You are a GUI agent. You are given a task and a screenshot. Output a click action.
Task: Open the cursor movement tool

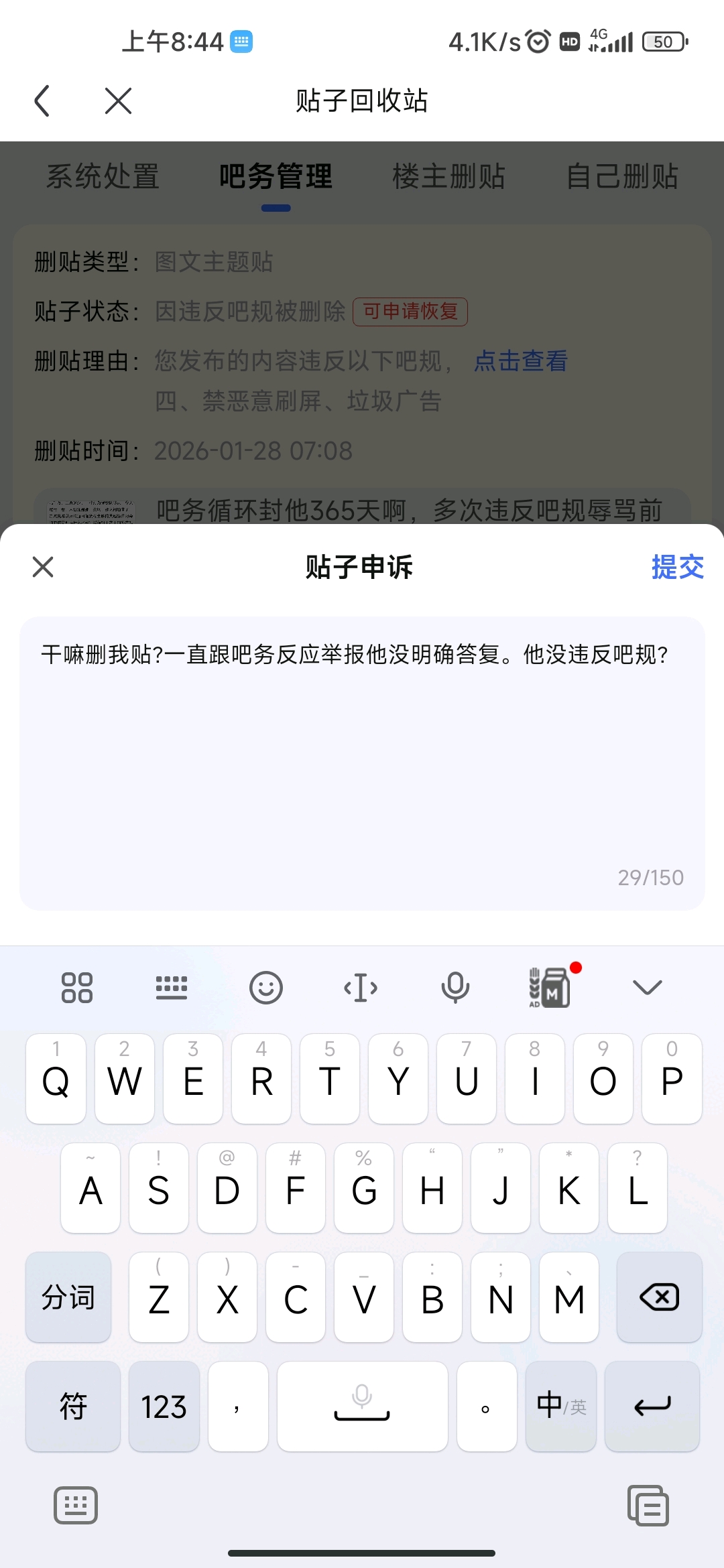pyautogui.click(x=361, y=988)
